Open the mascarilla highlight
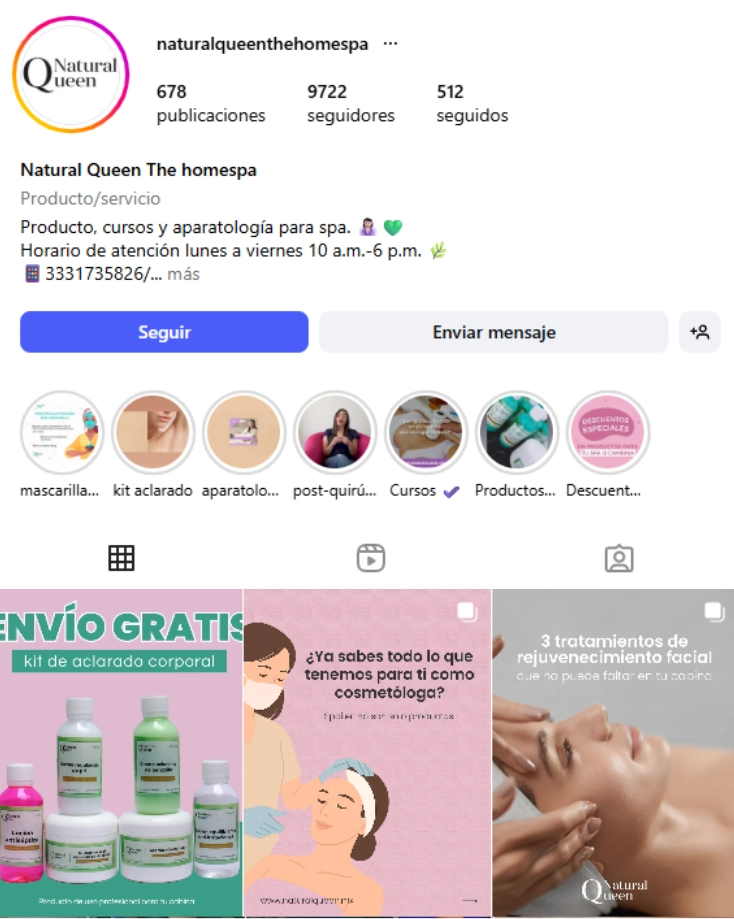The image size is (734, 919). click(61, 432)
